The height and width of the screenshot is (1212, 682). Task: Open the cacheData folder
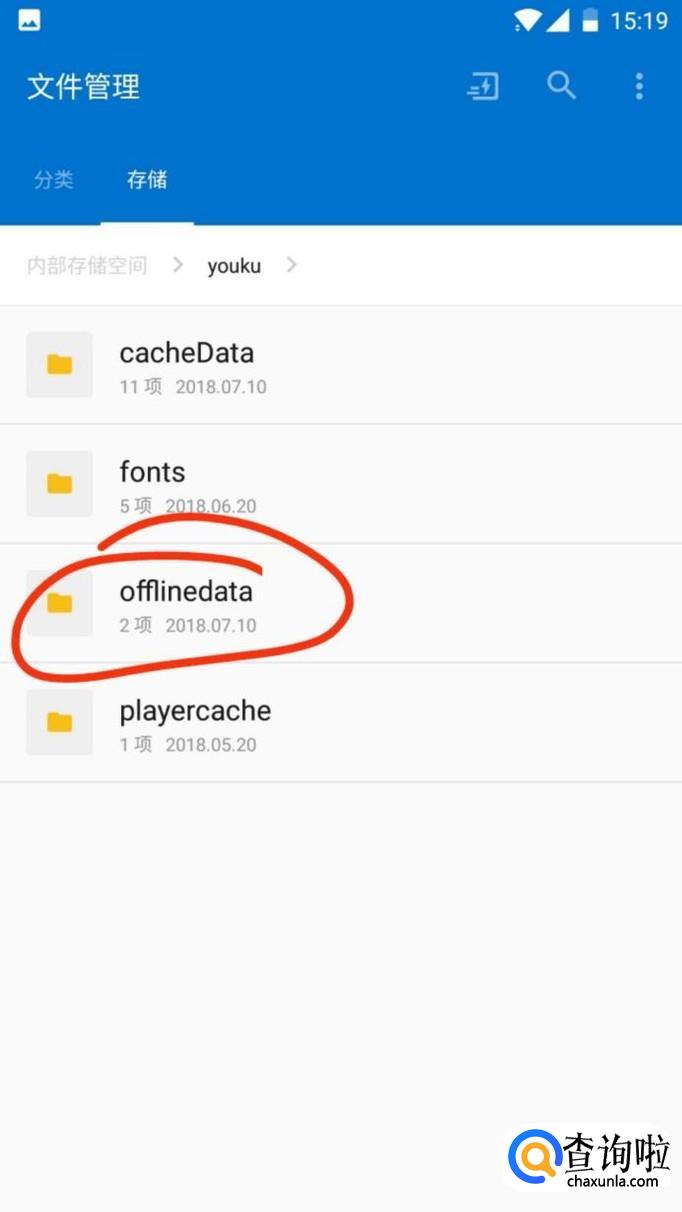coord(341,365)
